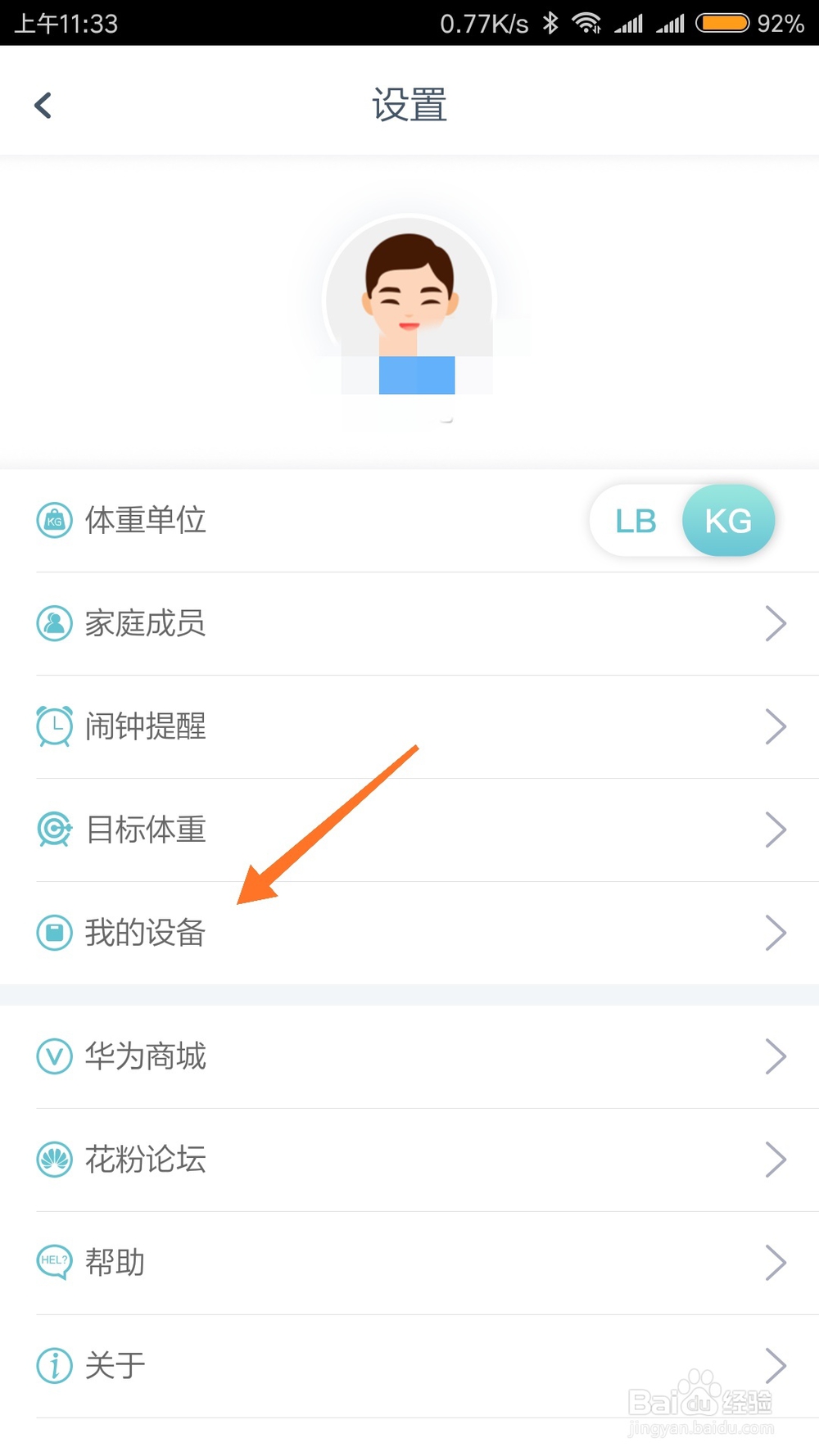Open the 帮助 help section
Image resolution: width=819 pixels, height=1456 pixels.
click(409, 1262)
